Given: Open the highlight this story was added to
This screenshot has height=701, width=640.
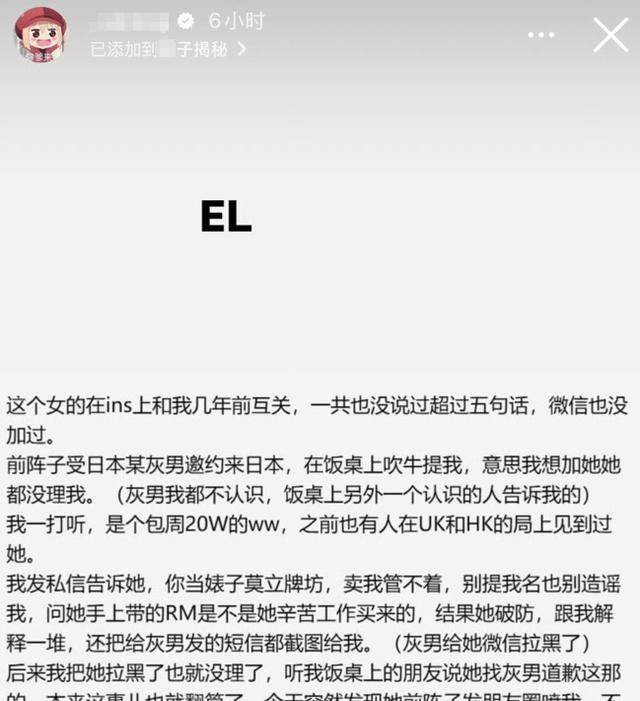Looking at the screenshot, I should (x=168, y=49).
